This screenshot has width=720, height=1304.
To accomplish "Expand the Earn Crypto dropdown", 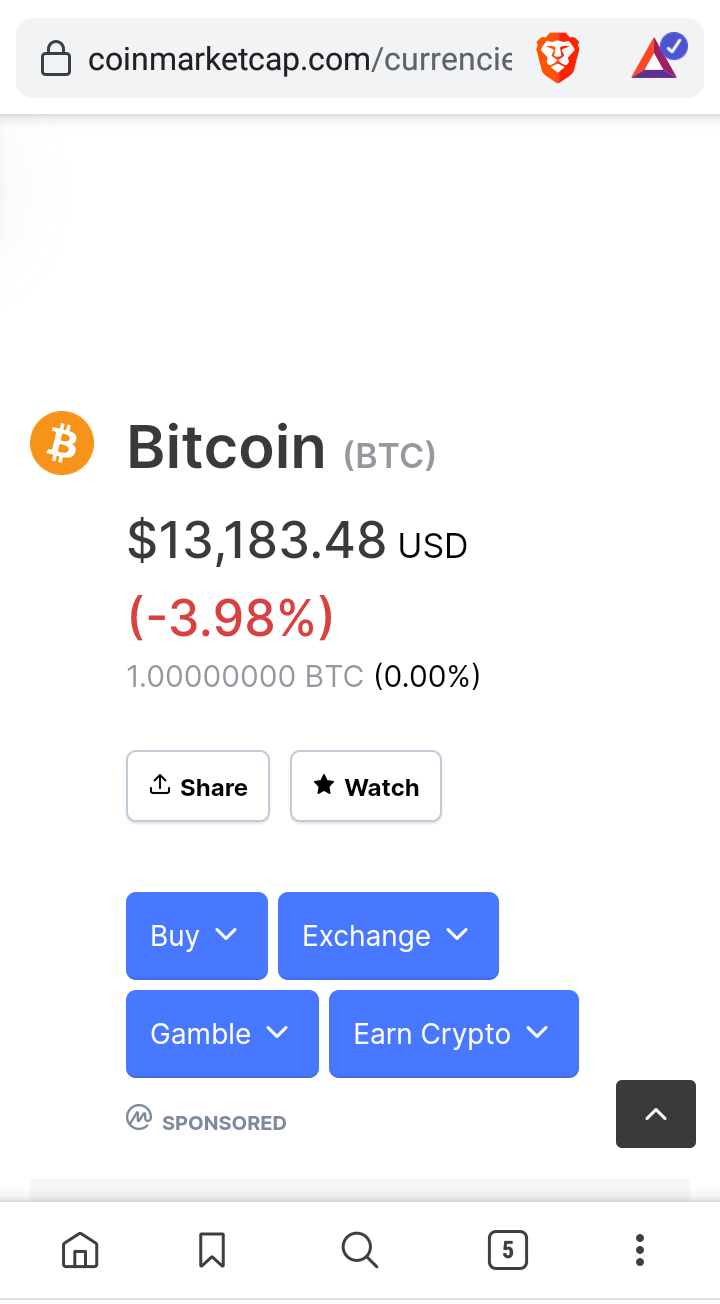I will tap(454, 1033).
